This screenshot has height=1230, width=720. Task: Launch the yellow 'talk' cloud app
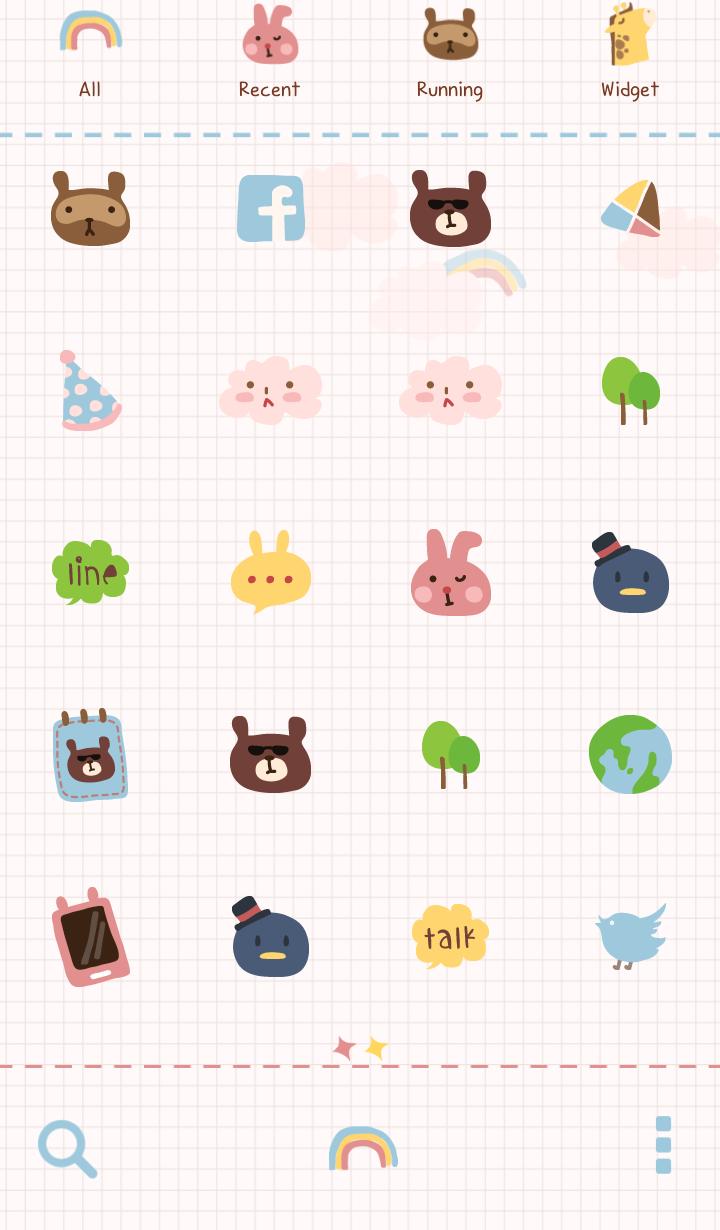[x=450, y=937]
